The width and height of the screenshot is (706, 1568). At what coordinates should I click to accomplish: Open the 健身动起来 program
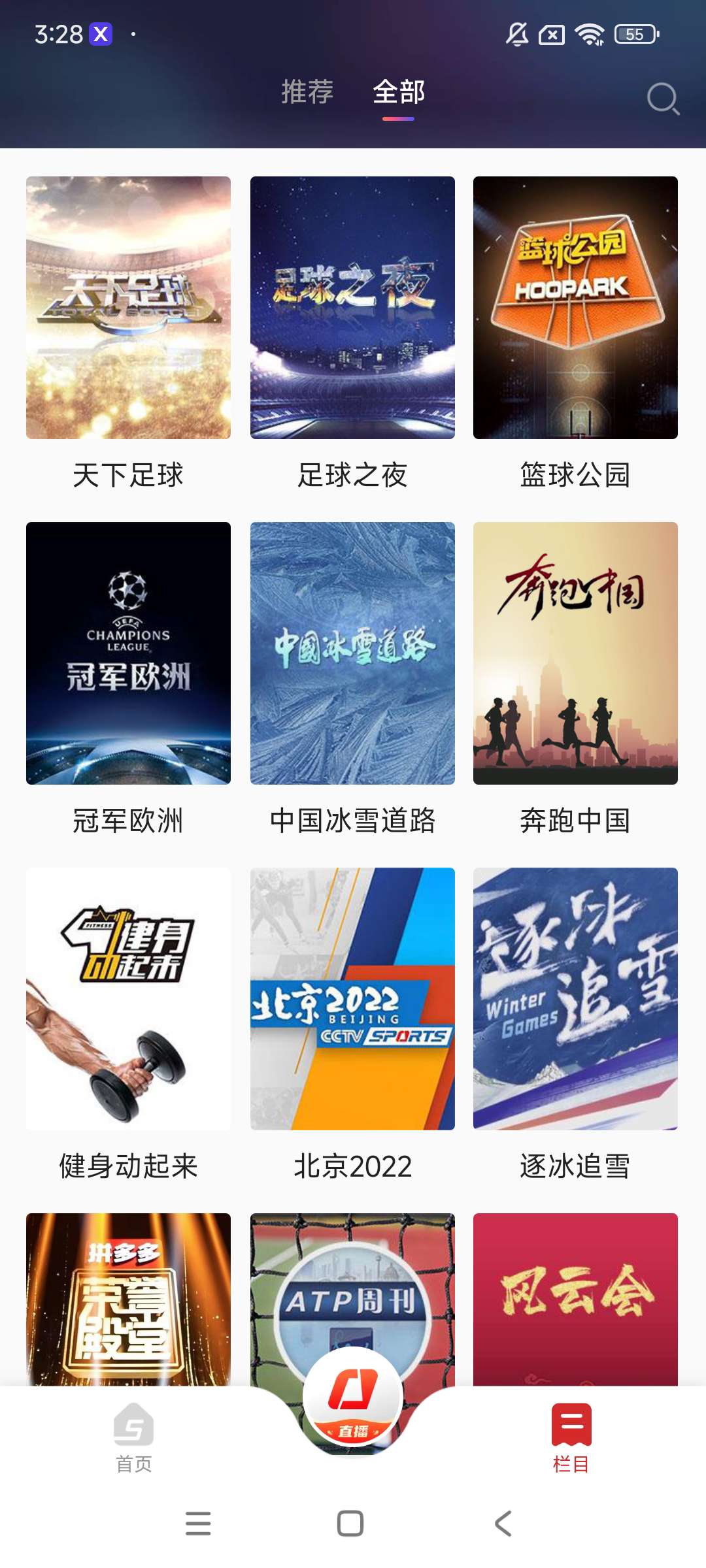pyautogui.click(x=128, y=999)
